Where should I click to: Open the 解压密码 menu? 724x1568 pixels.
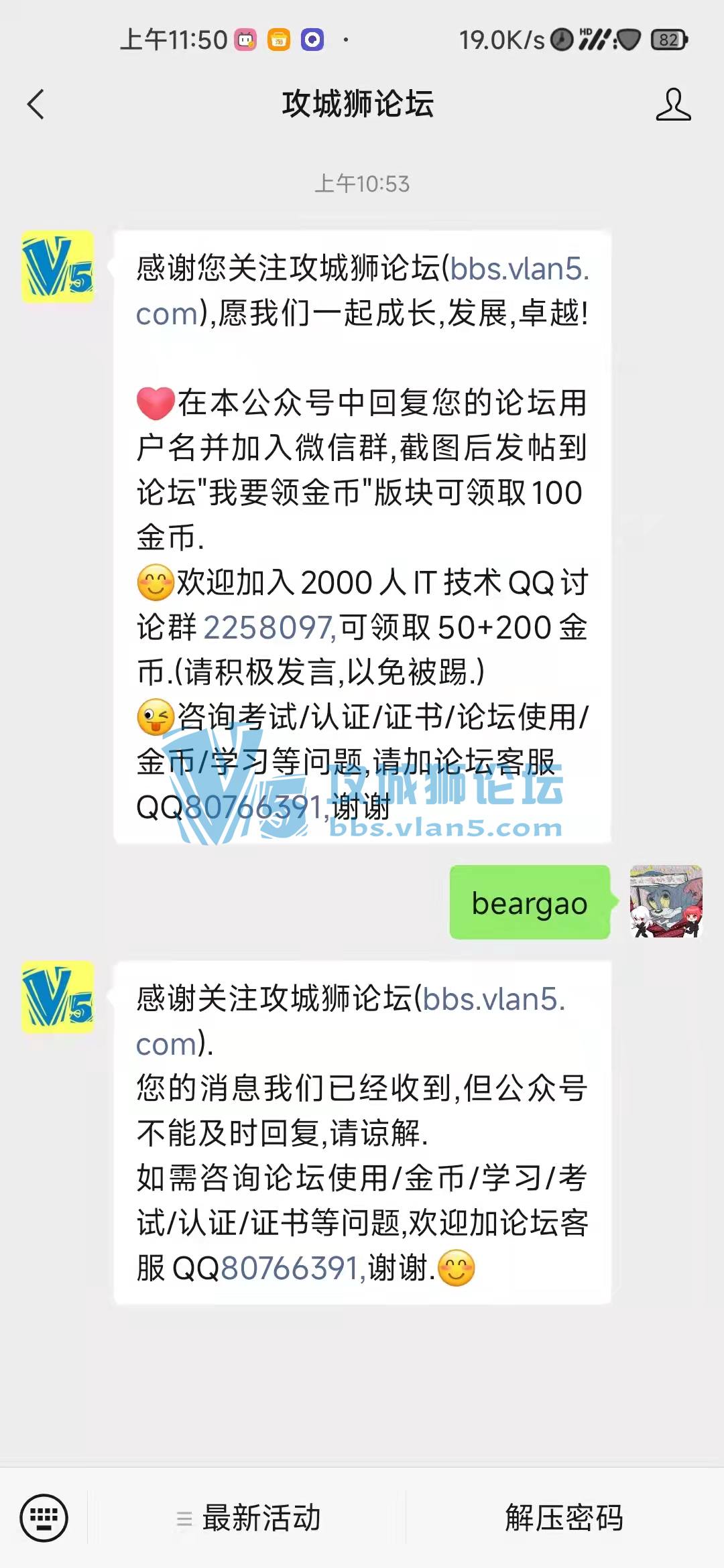[564, 1518]
